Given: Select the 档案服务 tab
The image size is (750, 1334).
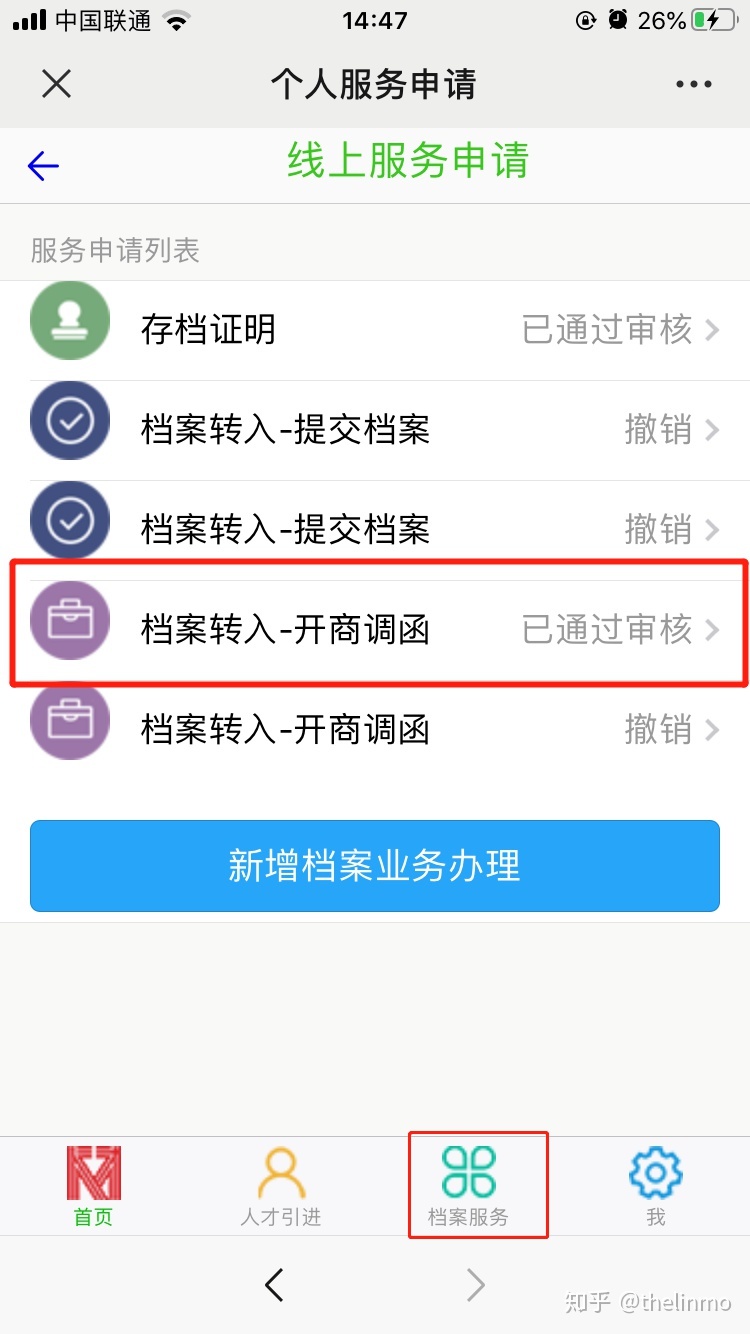Looking at the screenshot, I should pyautogui.click(x=469, y=1186).
